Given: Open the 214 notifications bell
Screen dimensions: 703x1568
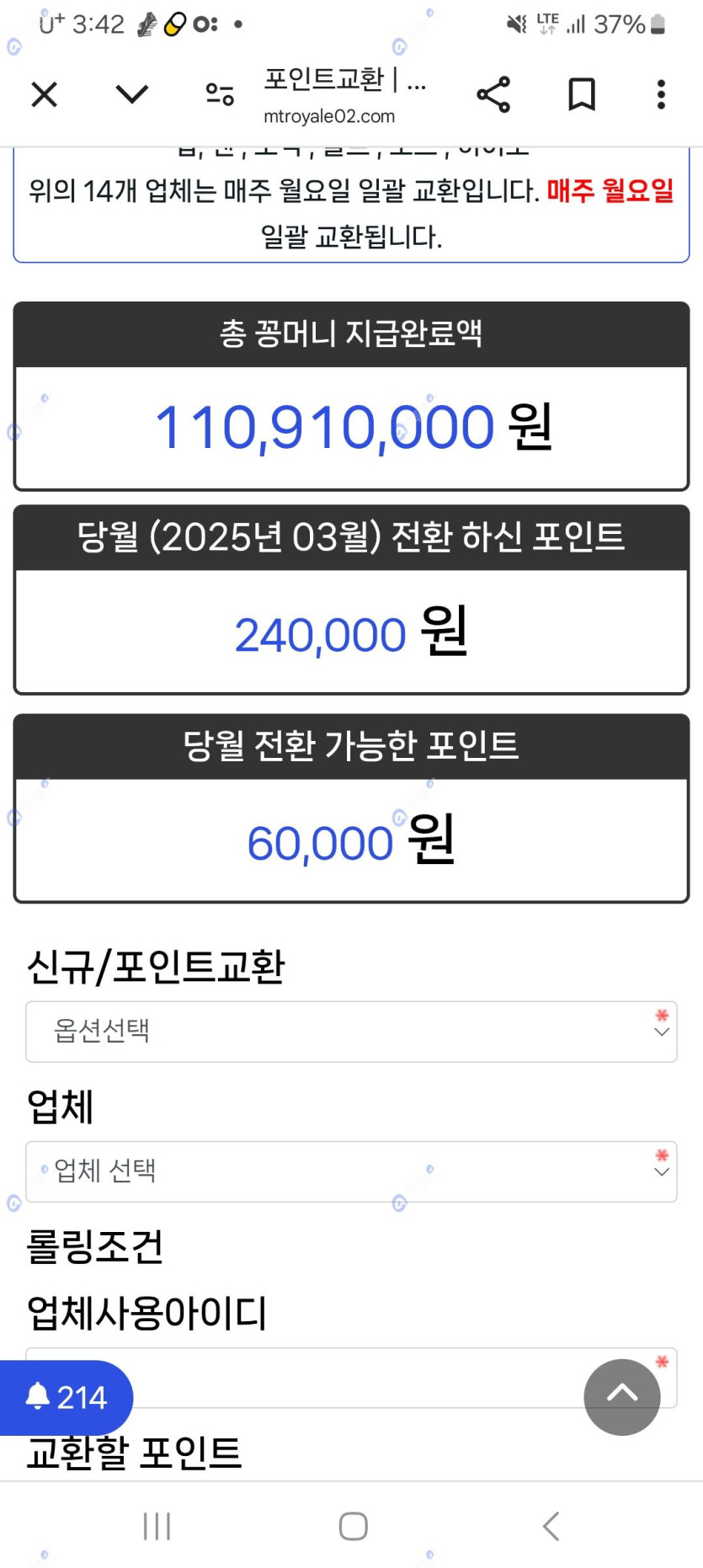Looking at the screenshot, I should click(x=66, y=1397).
